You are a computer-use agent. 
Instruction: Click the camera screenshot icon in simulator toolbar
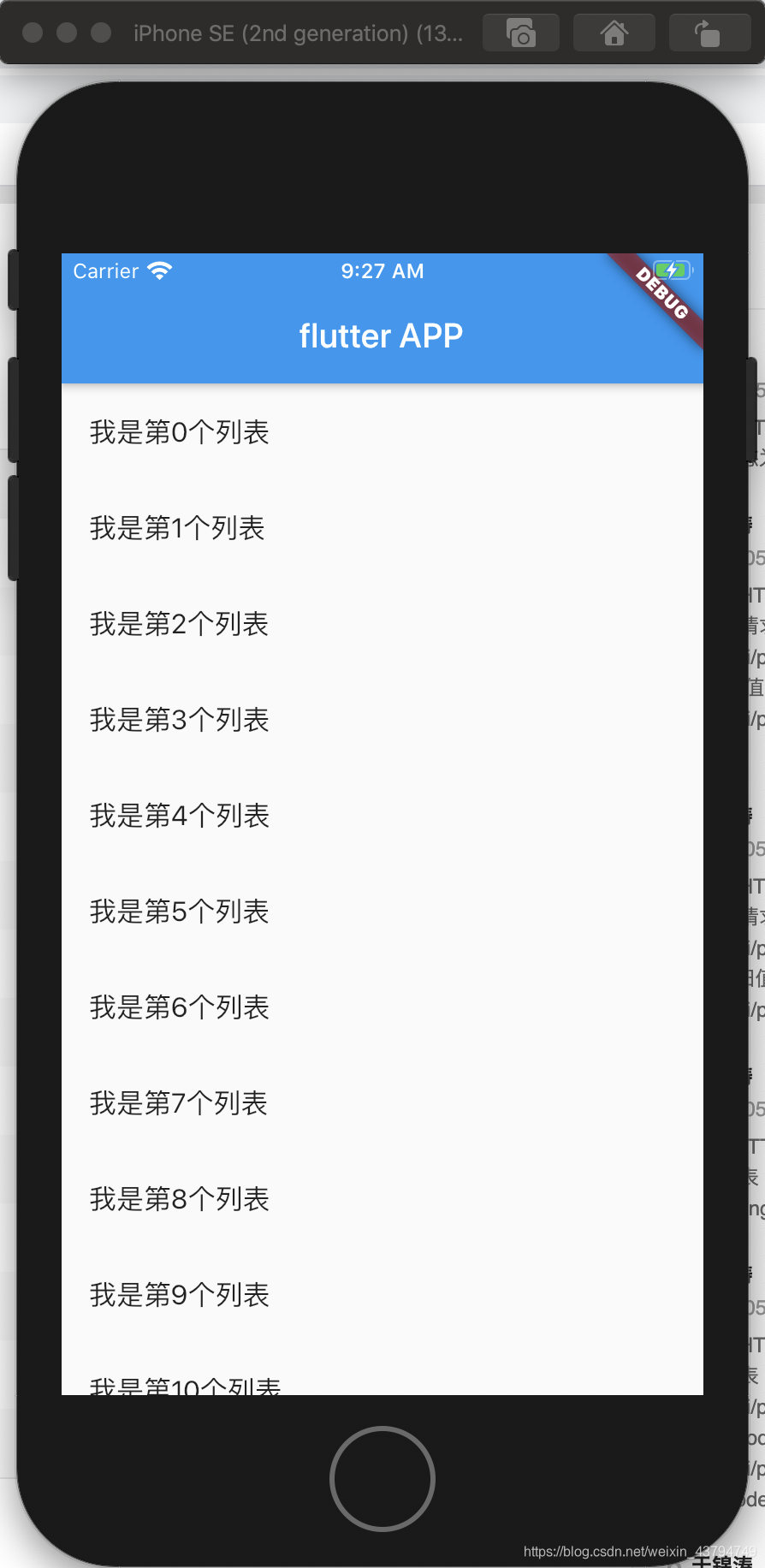(x=521, y=33)
